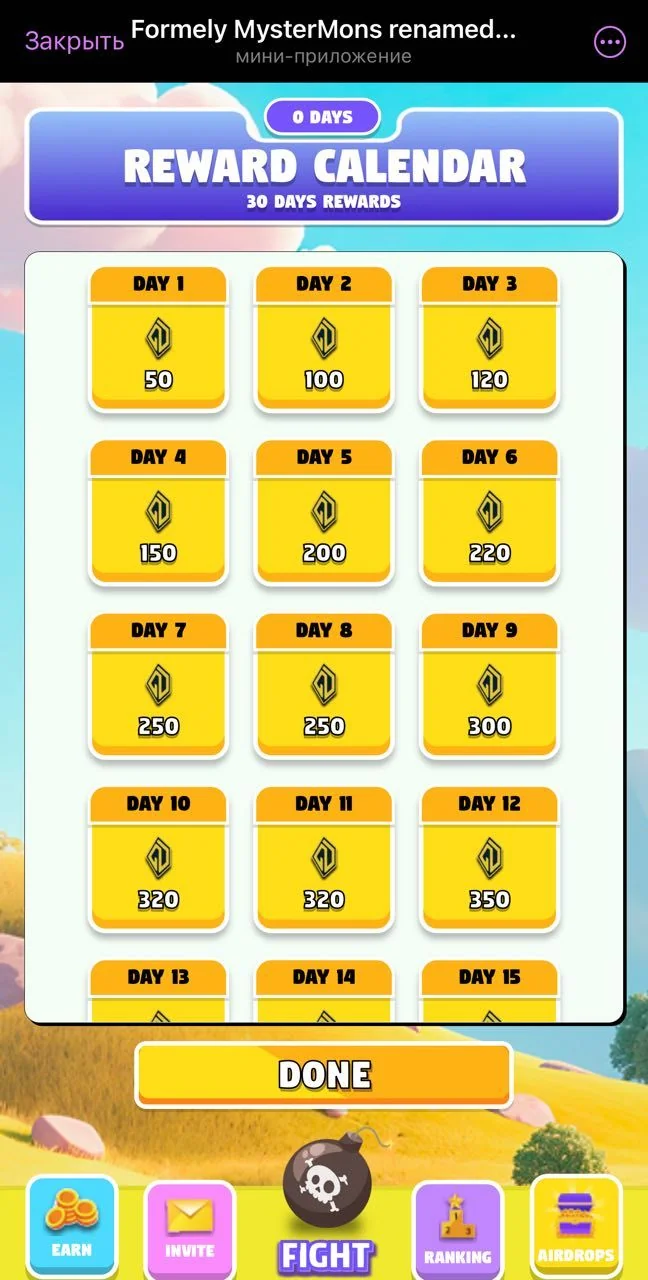The image size is (648, 1280).
Task: Select the Day 1 reward card
Action: point(158,340)
